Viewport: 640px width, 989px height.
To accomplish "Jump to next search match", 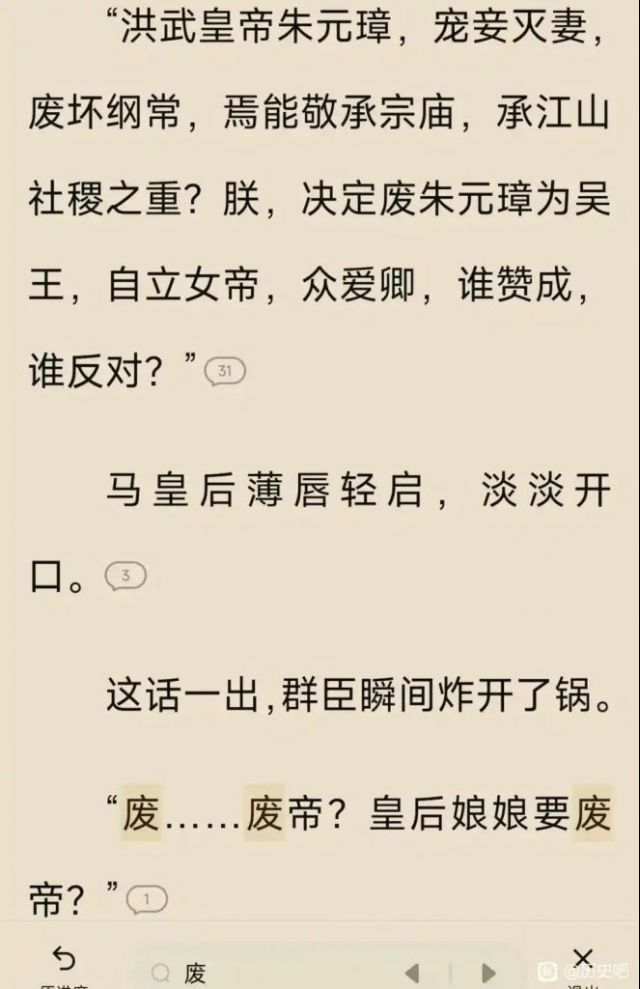I will [x=488, y=972].
